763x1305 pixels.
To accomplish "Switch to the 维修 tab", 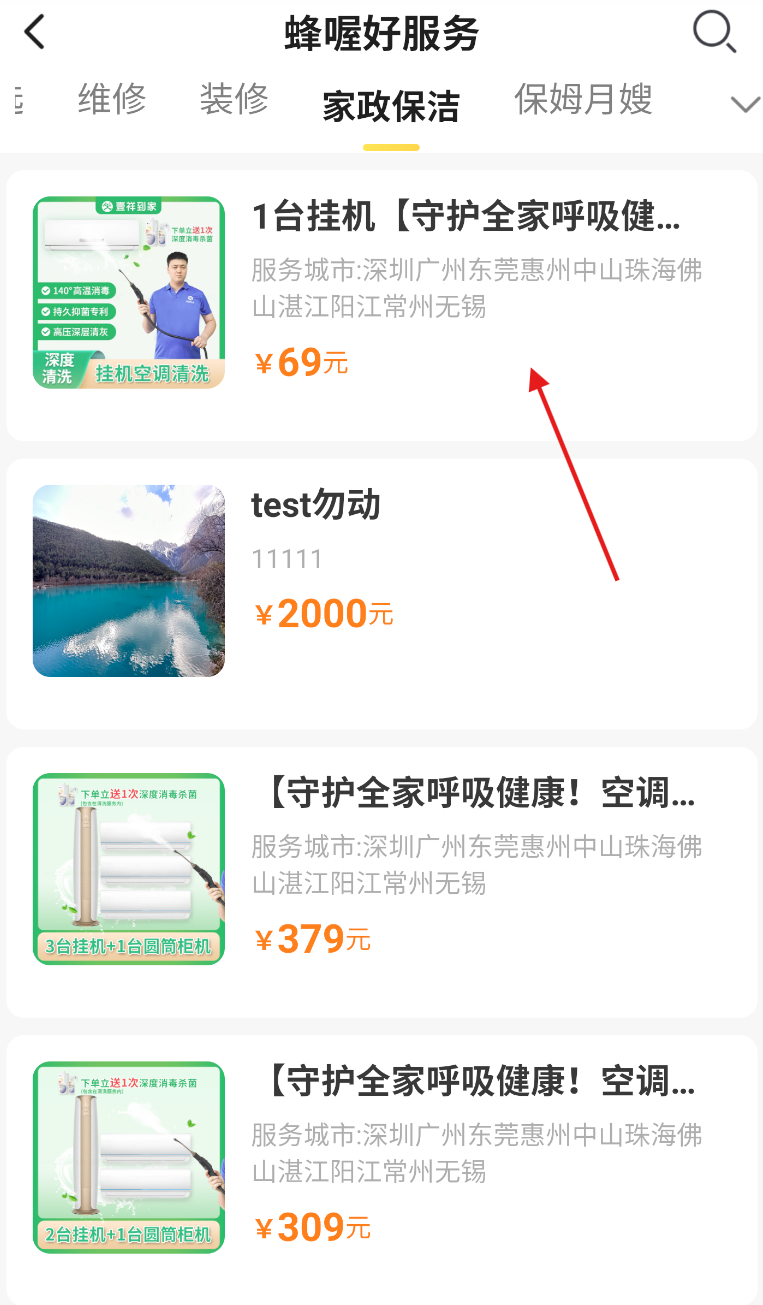I will click(x=112, y=100).
